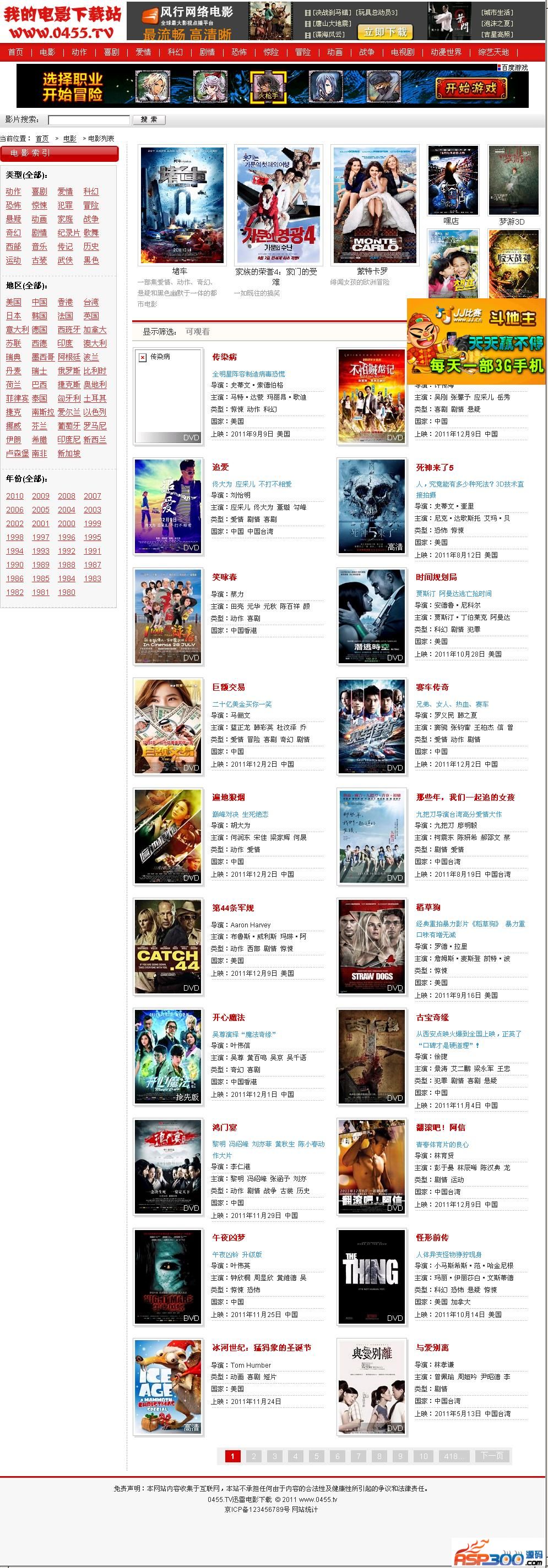Screen dimensions: 548x1568
Task: Open the movie title 死神来了5
Action: [434, 468]
